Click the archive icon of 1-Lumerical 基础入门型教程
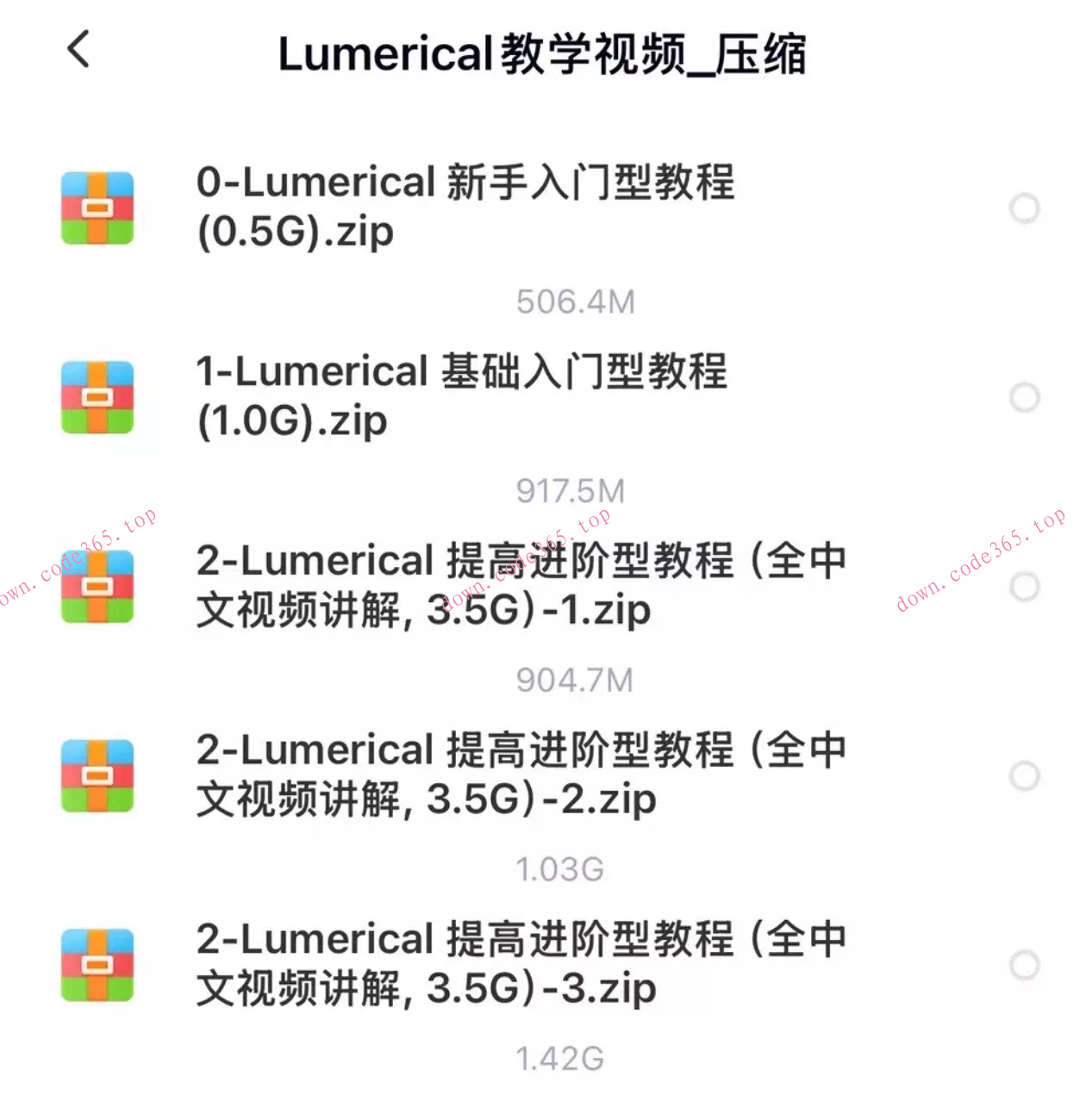The image size is (1086, 1120). pyautogui.click(x=97, y=397)
